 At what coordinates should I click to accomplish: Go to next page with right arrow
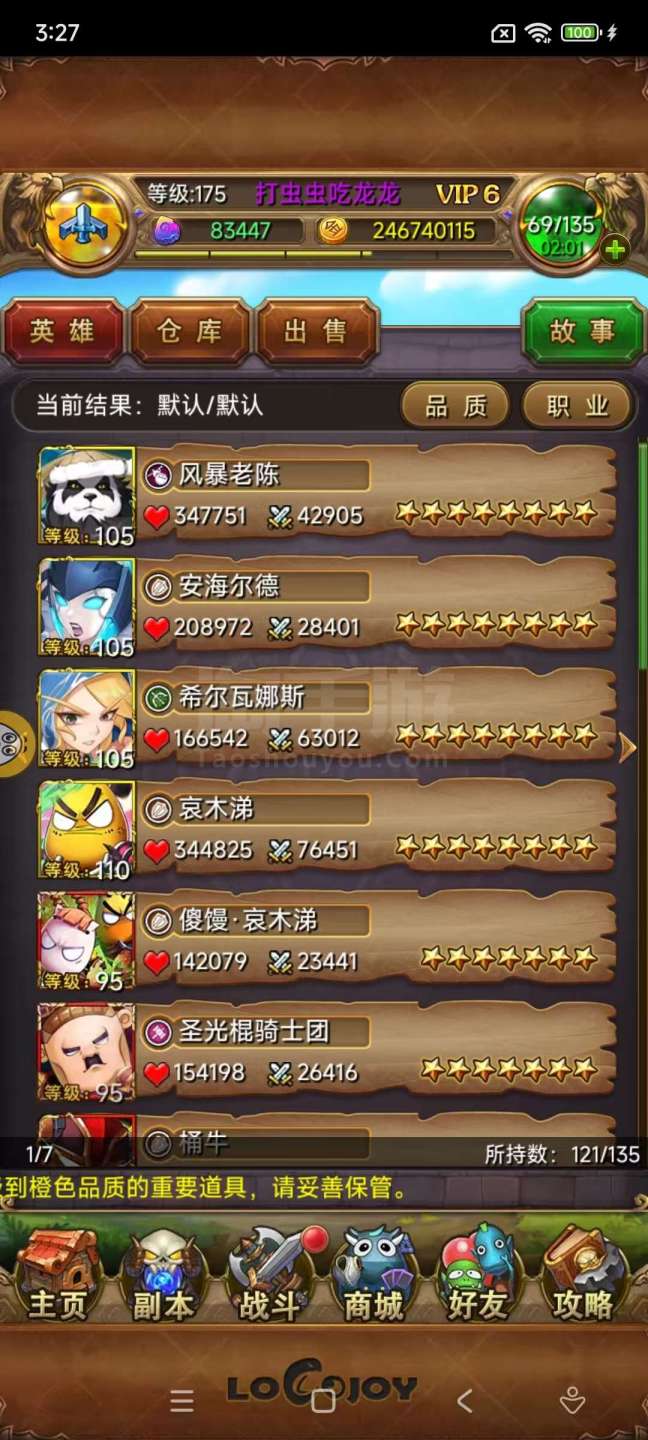click(627, 747)
